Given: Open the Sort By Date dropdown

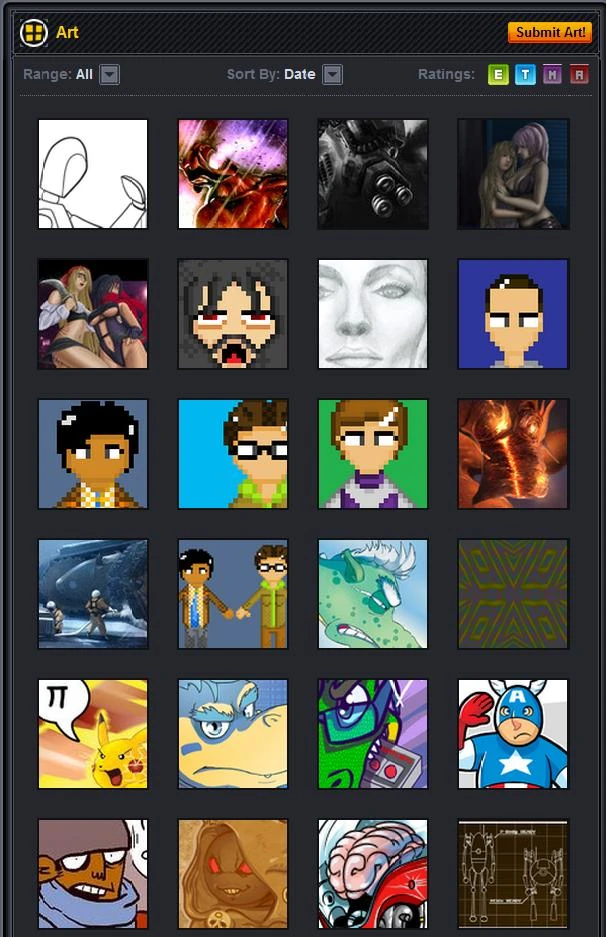Looking at the screenshot, I should [332, 74].
